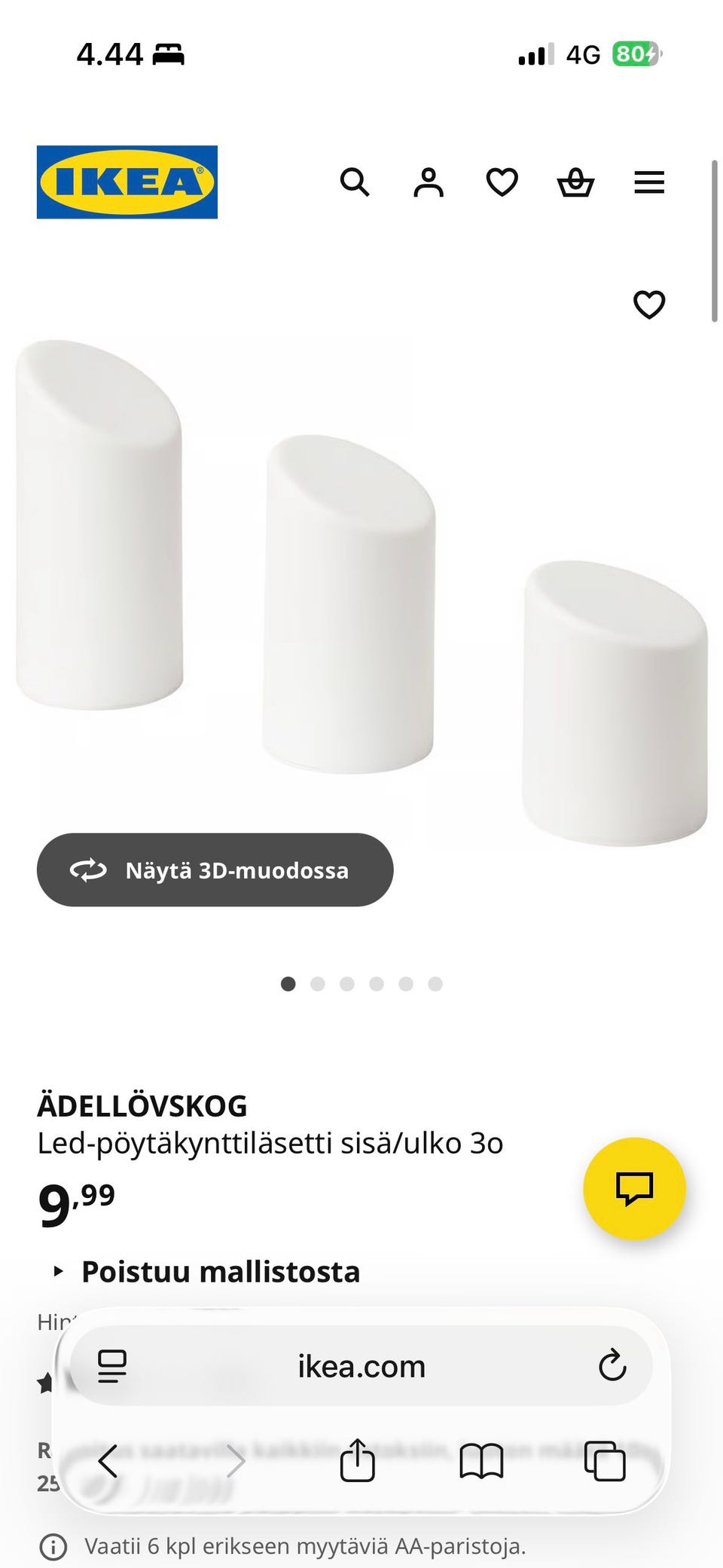The height and width of the screenshot is (1568, 723).
Task: Select the fourth carousel indicator dot
Action: (377, 983)
